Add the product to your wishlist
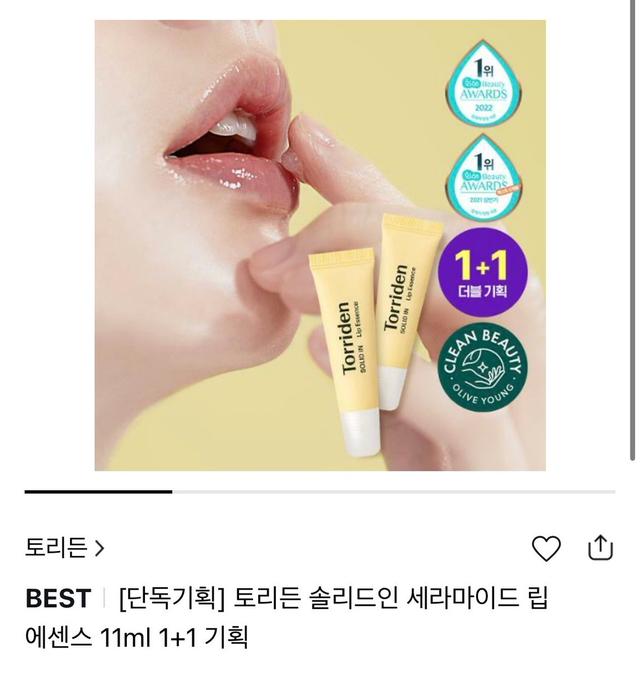640x677 pixels. (x=546, y=547)
